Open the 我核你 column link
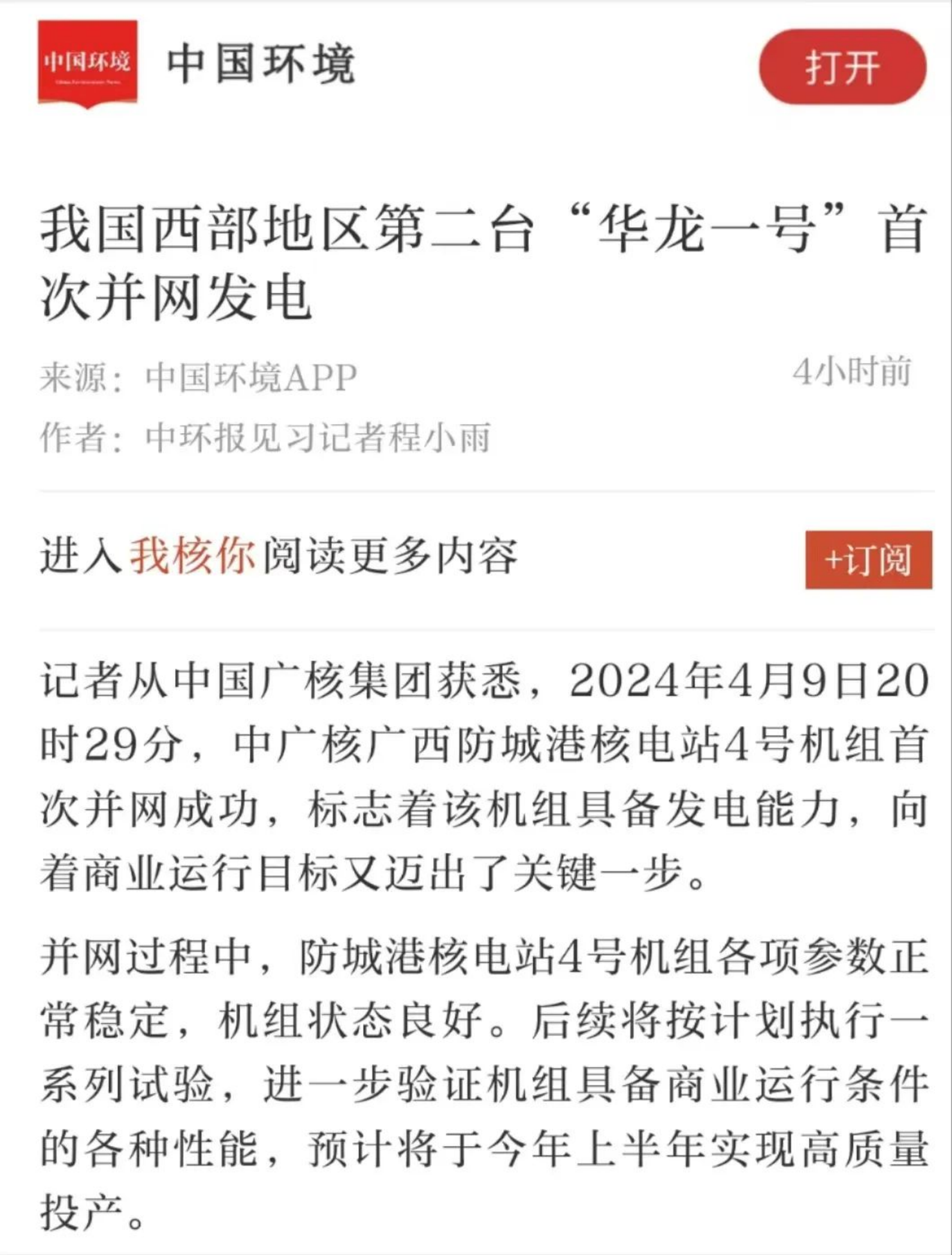952x1255 pixels. [193, 556]
